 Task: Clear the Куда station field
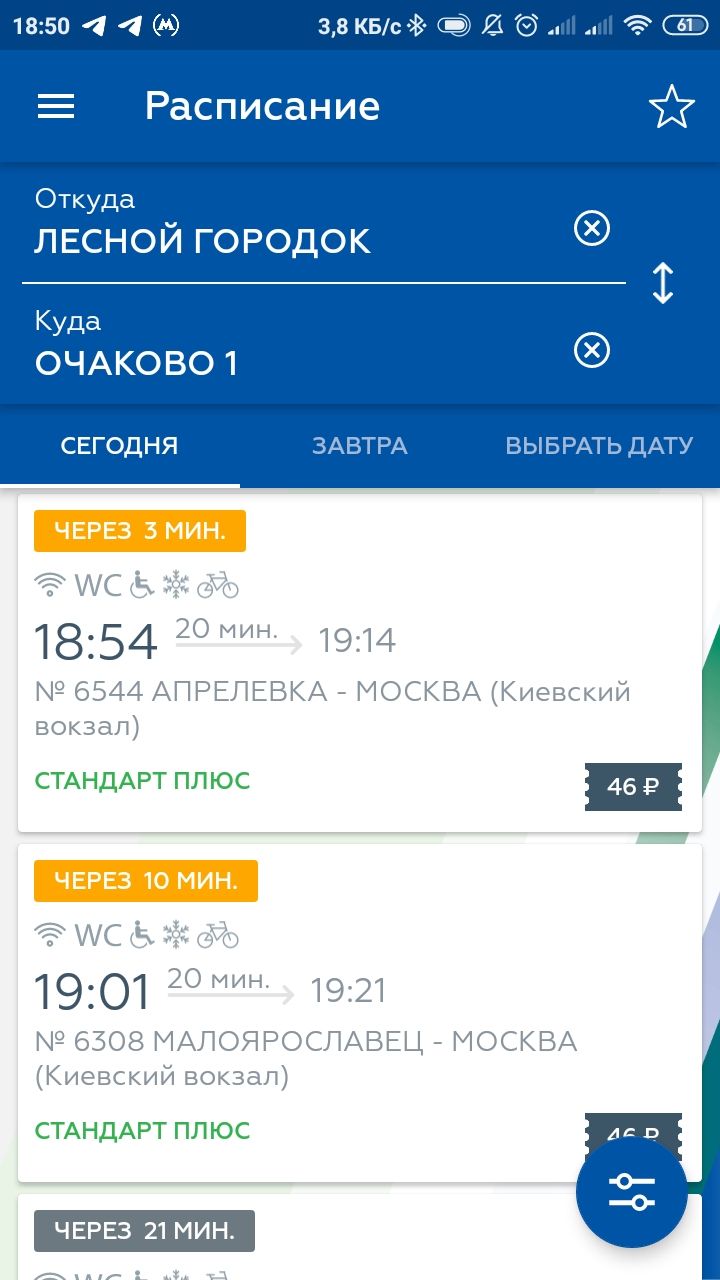click(592, 351)
